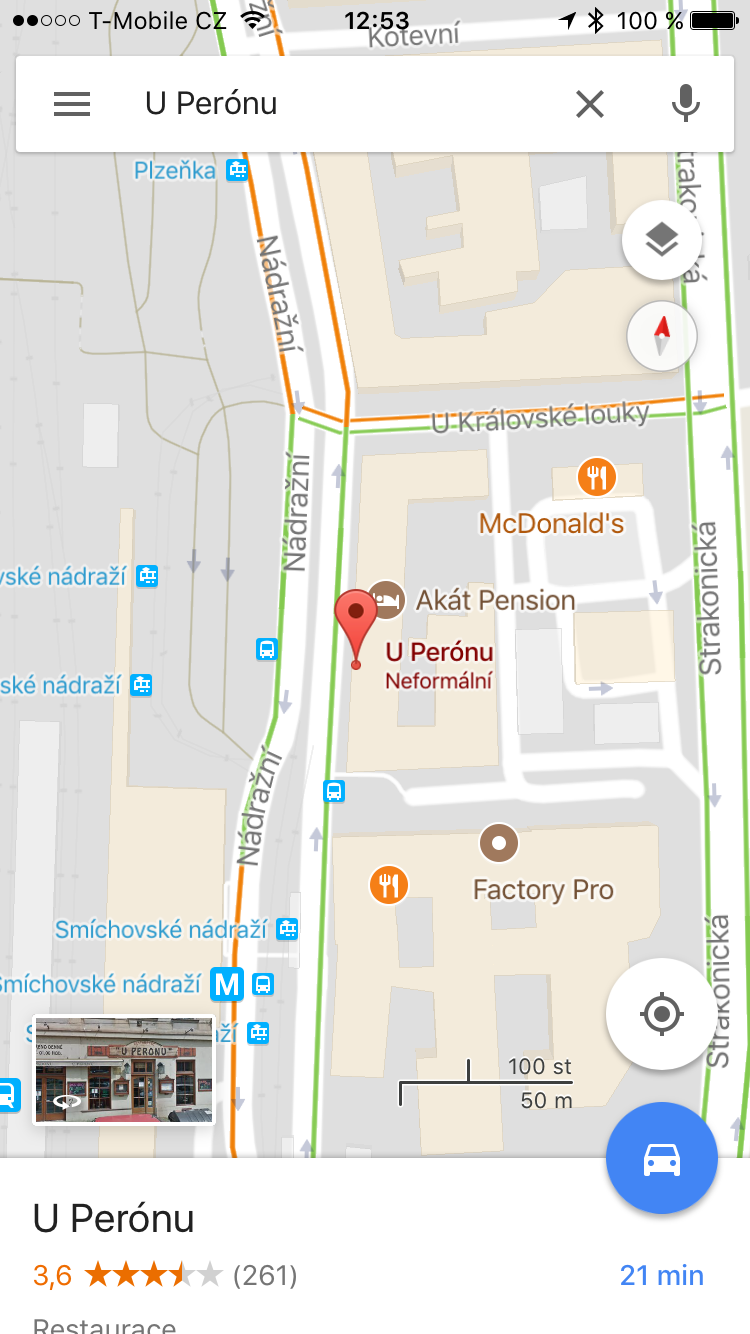Screen dimensions: 750x1334
Task: Select the Plzeňka tram stop
Action: [237, 170]
